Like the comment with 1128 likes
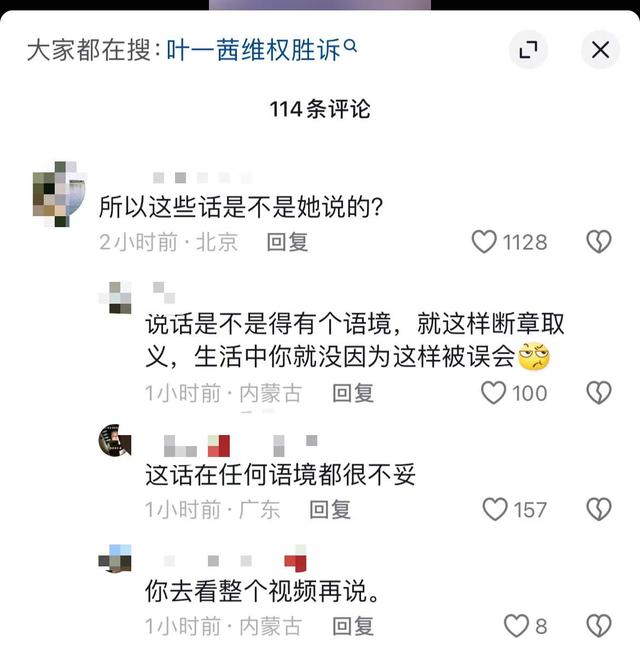640x660 pixels. coord(485,242)
